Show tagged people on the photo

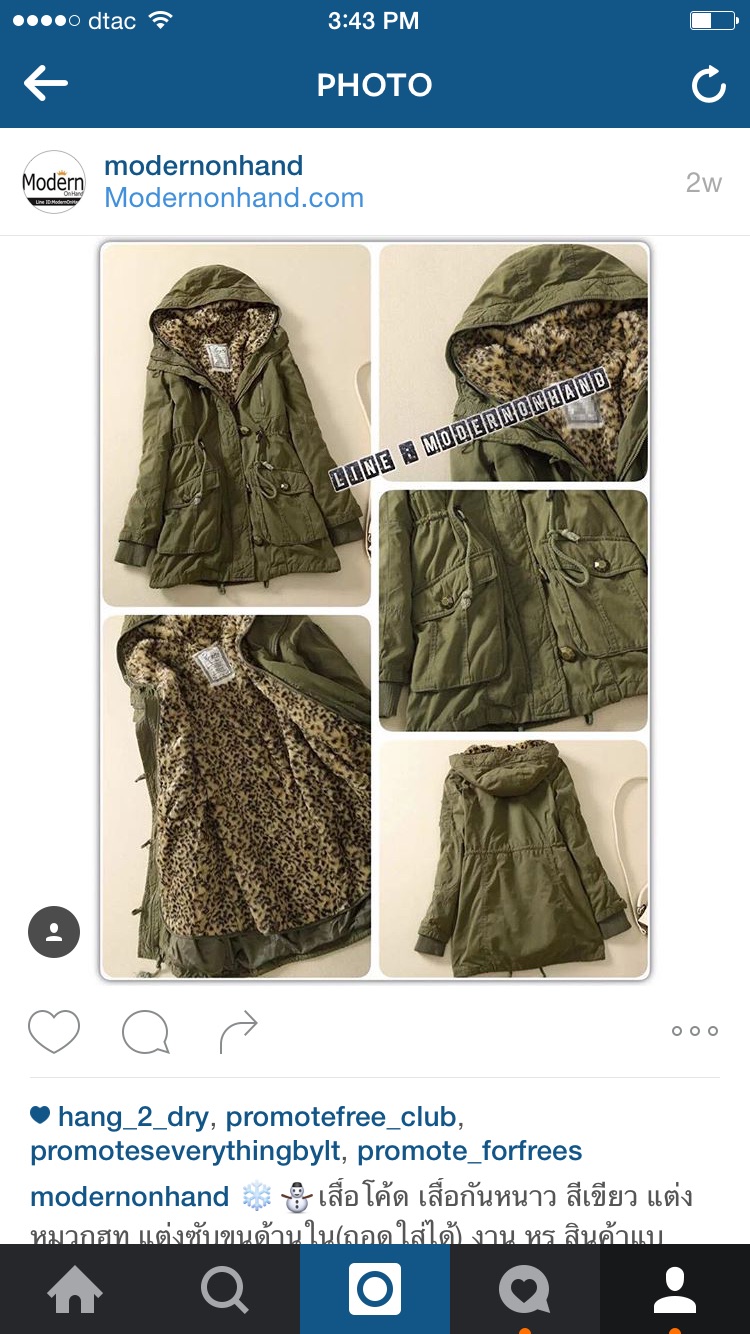(x=54, y=932)
